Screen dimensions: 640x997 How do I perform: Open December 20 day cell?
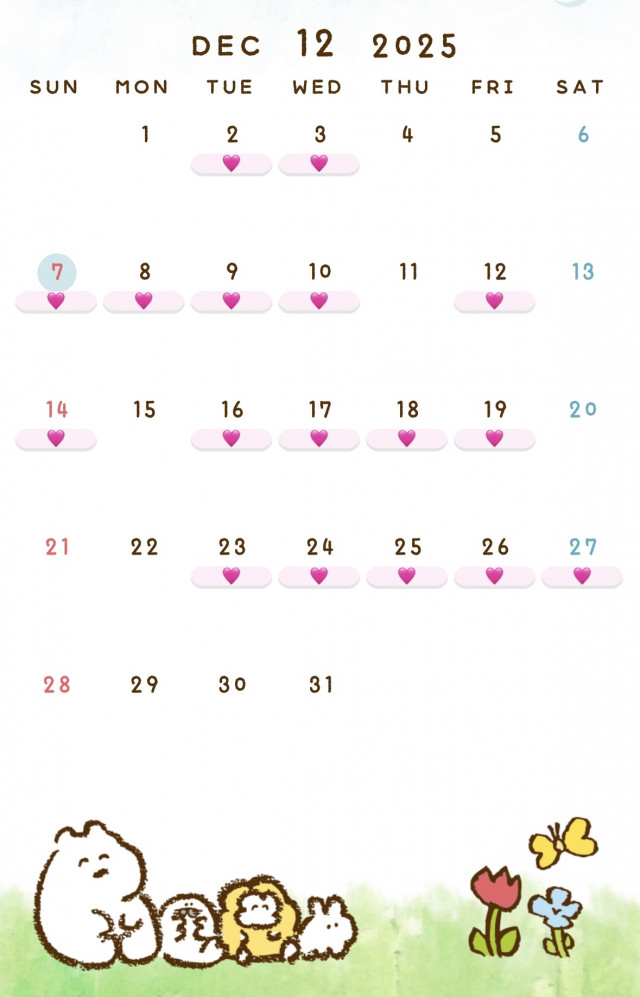(582, 410)
